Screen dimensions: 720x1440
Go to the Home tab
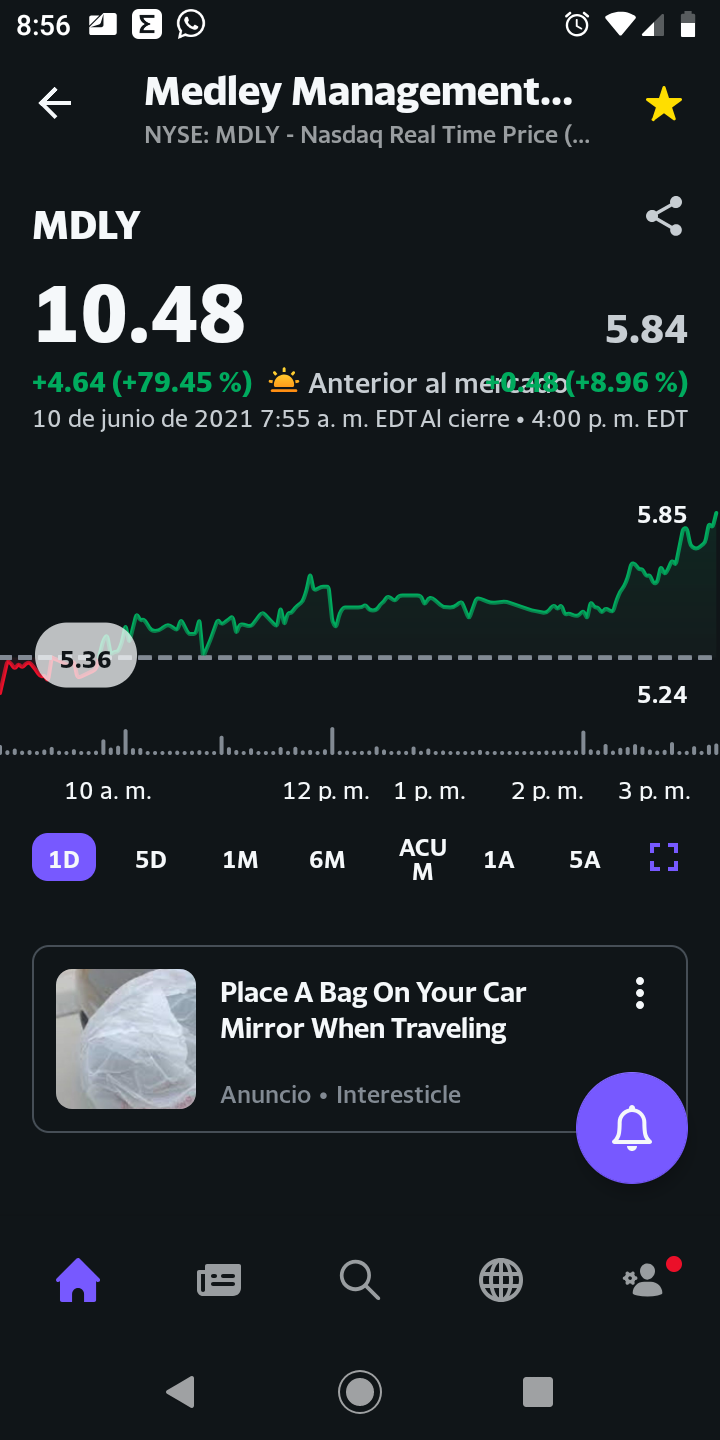click(x=78, y=1280)
